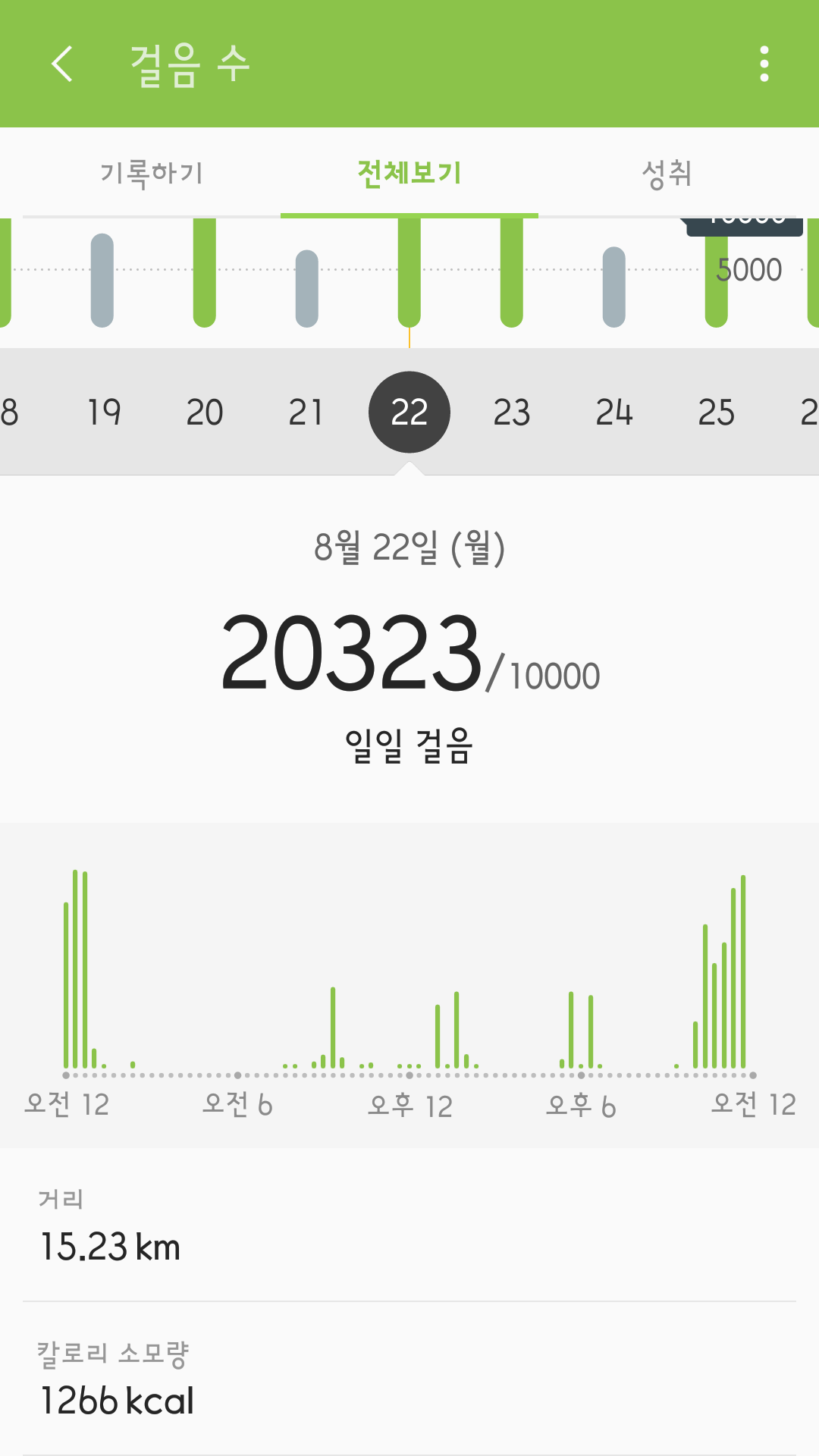Tap the highlighted date 22 circle
Viewport: 819px width, 1456px height.
pos(409,412)
